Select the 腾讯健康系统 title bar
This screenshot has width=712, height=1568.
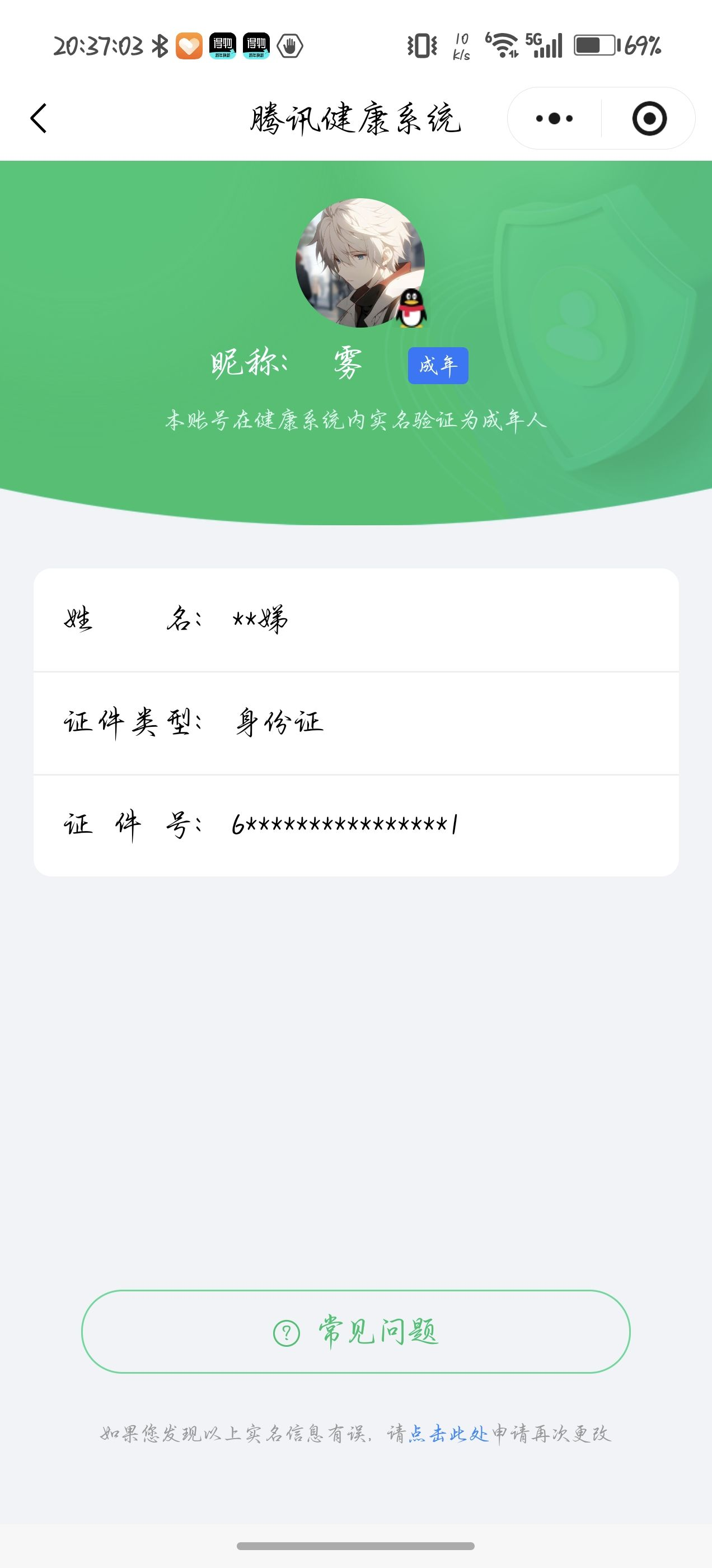coord(356,119)
